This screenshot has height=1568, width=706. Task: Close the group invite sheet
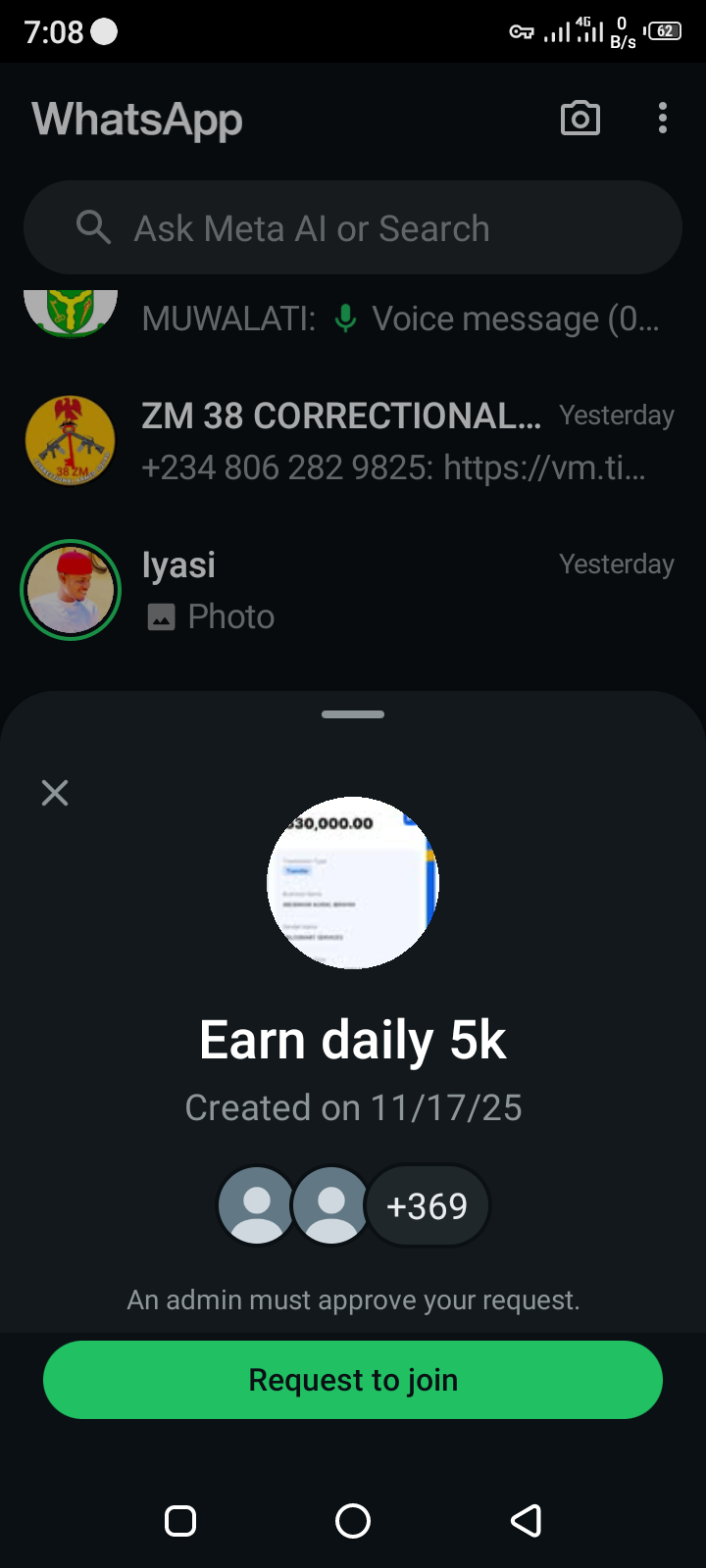[x=55, y=793]
